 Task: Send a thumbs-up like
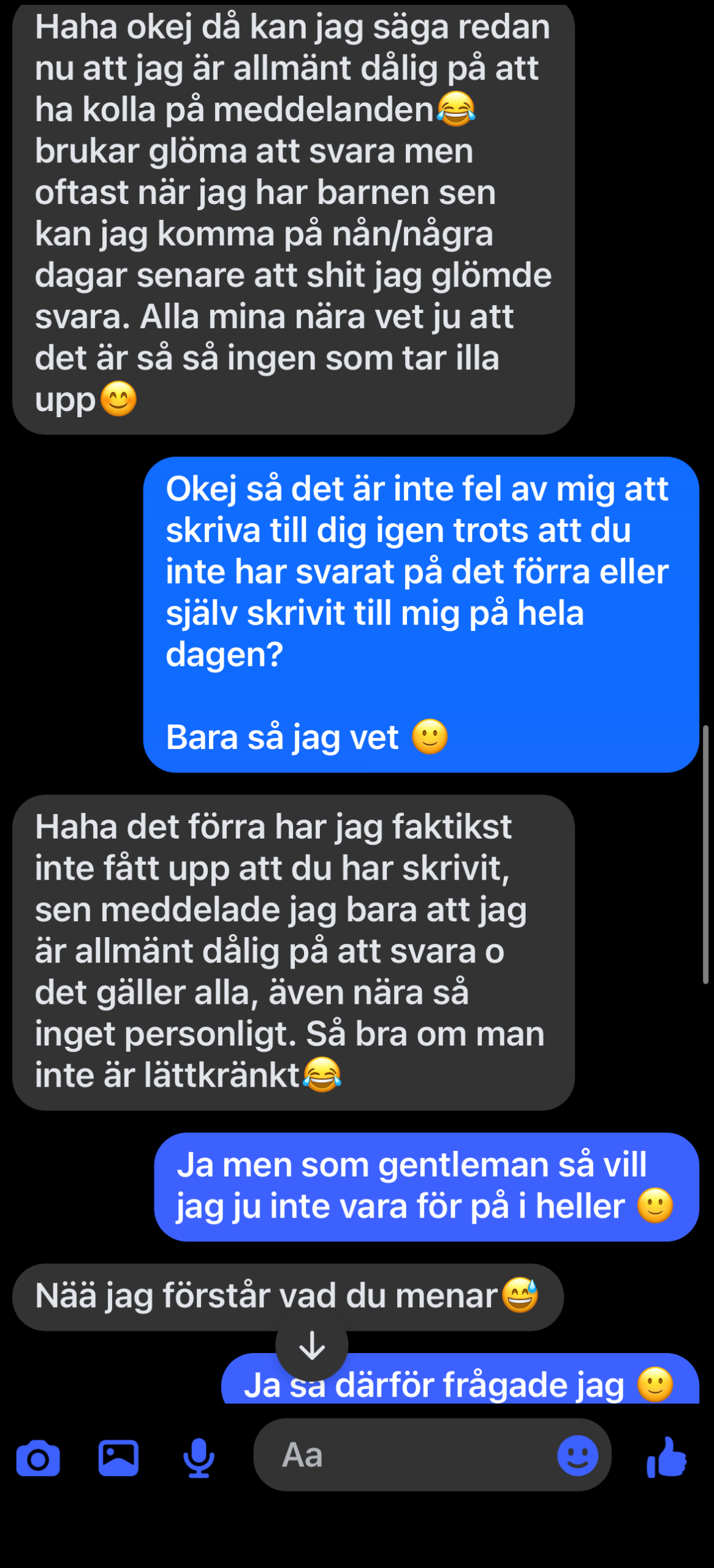tap(667, 1458)
